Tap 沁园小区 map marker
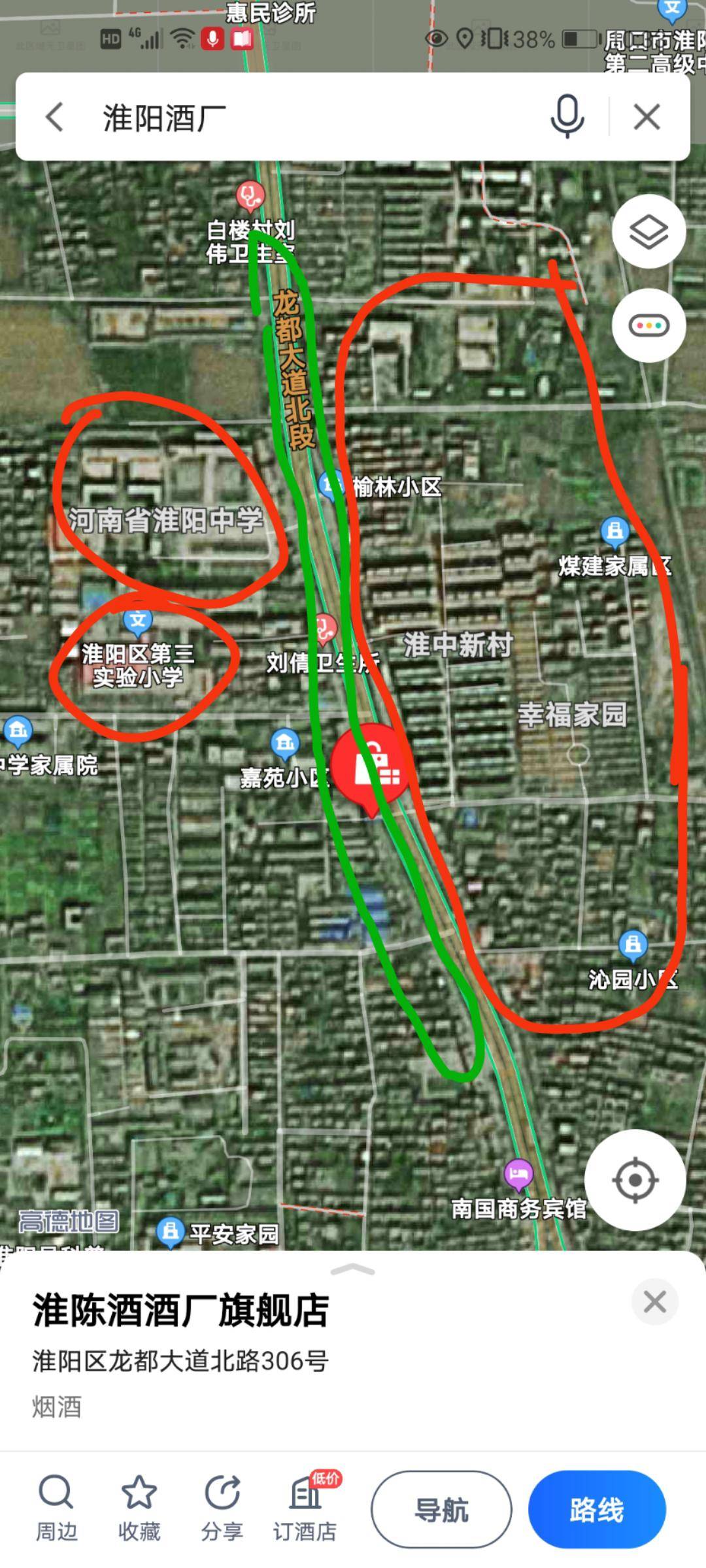 pyautogui.click(x=632, y=945)
